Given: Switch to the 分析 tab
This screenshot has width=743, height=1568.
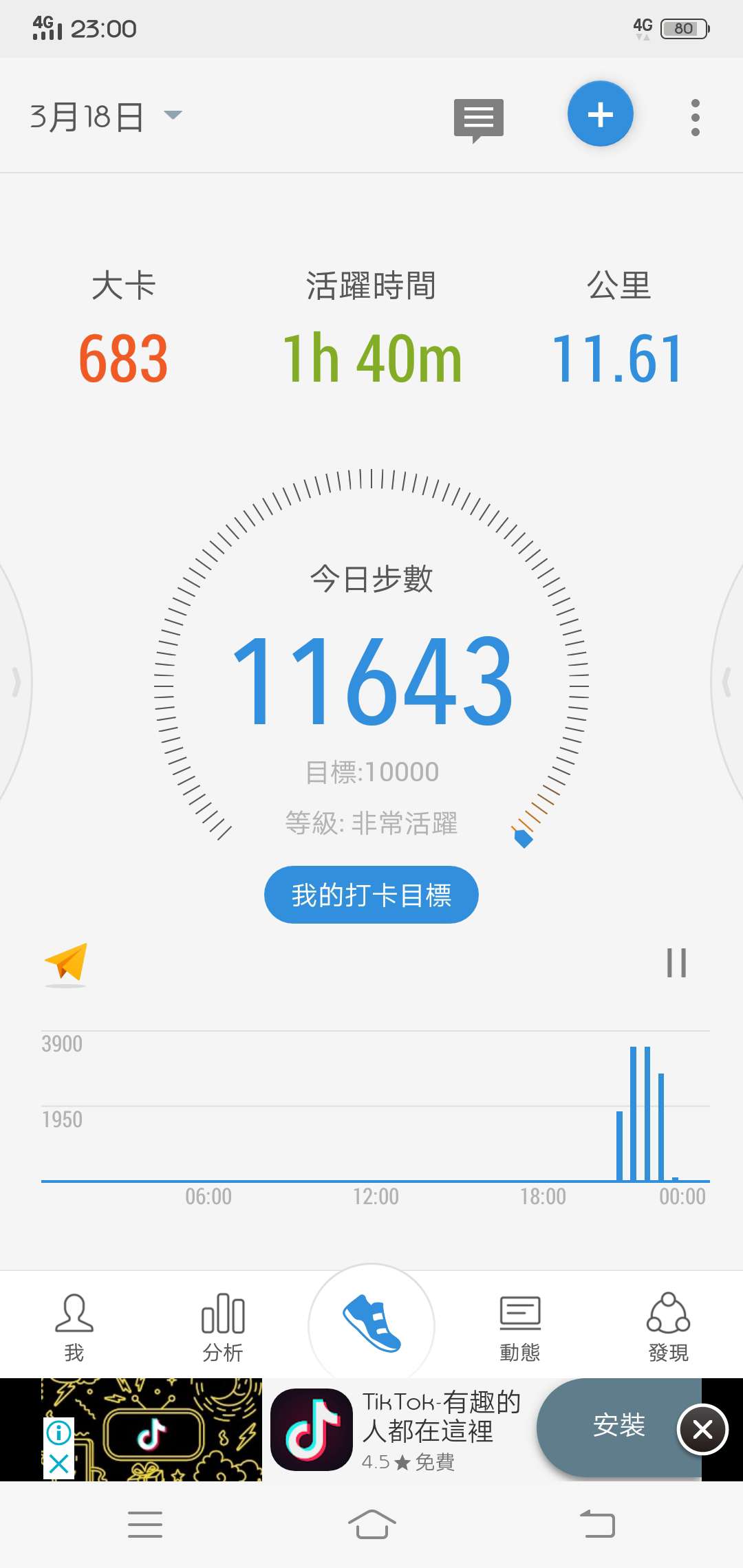Looking at the screenshot, I should [x=223, y=1328].
